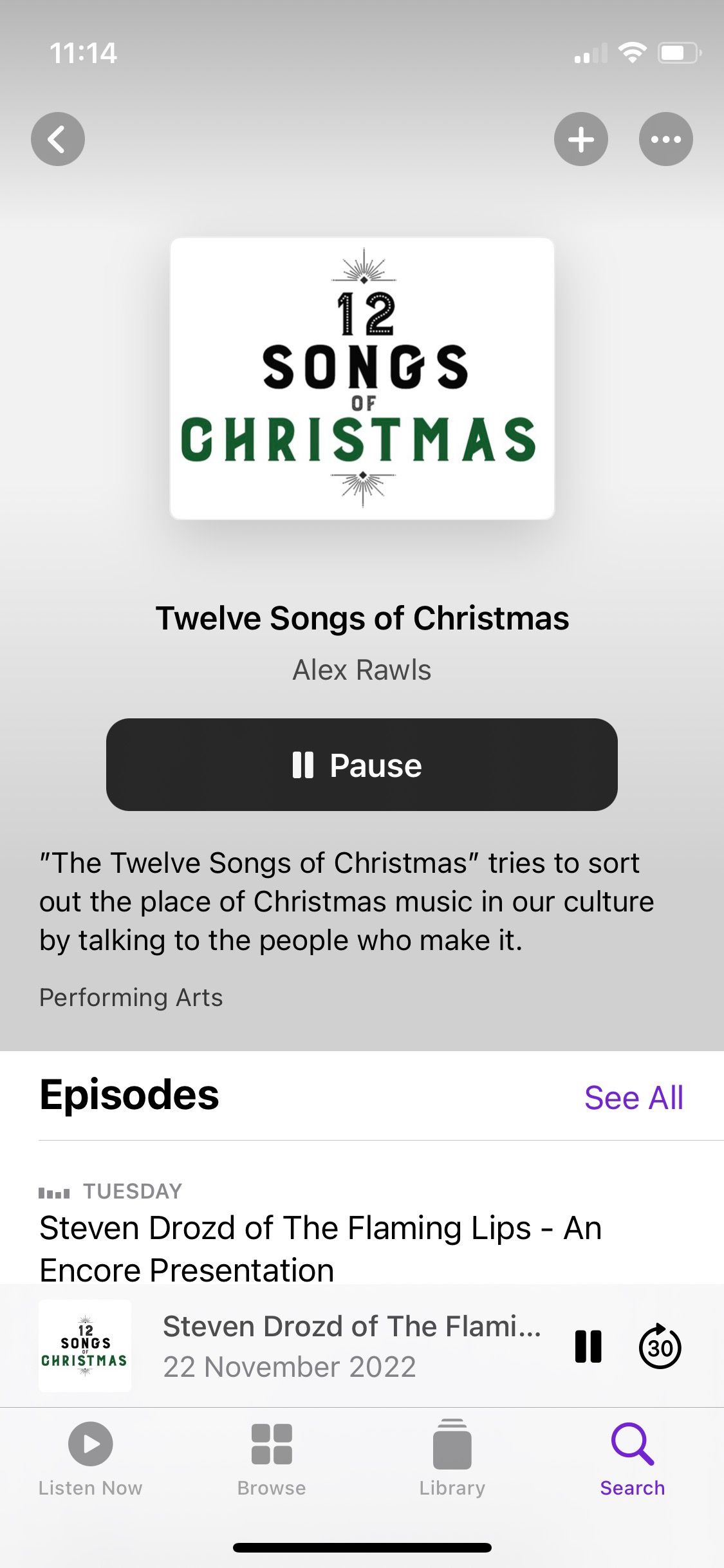Go back to the previous screen
The width and height of the screenshot is (724, 1568).
click(58, 139)
